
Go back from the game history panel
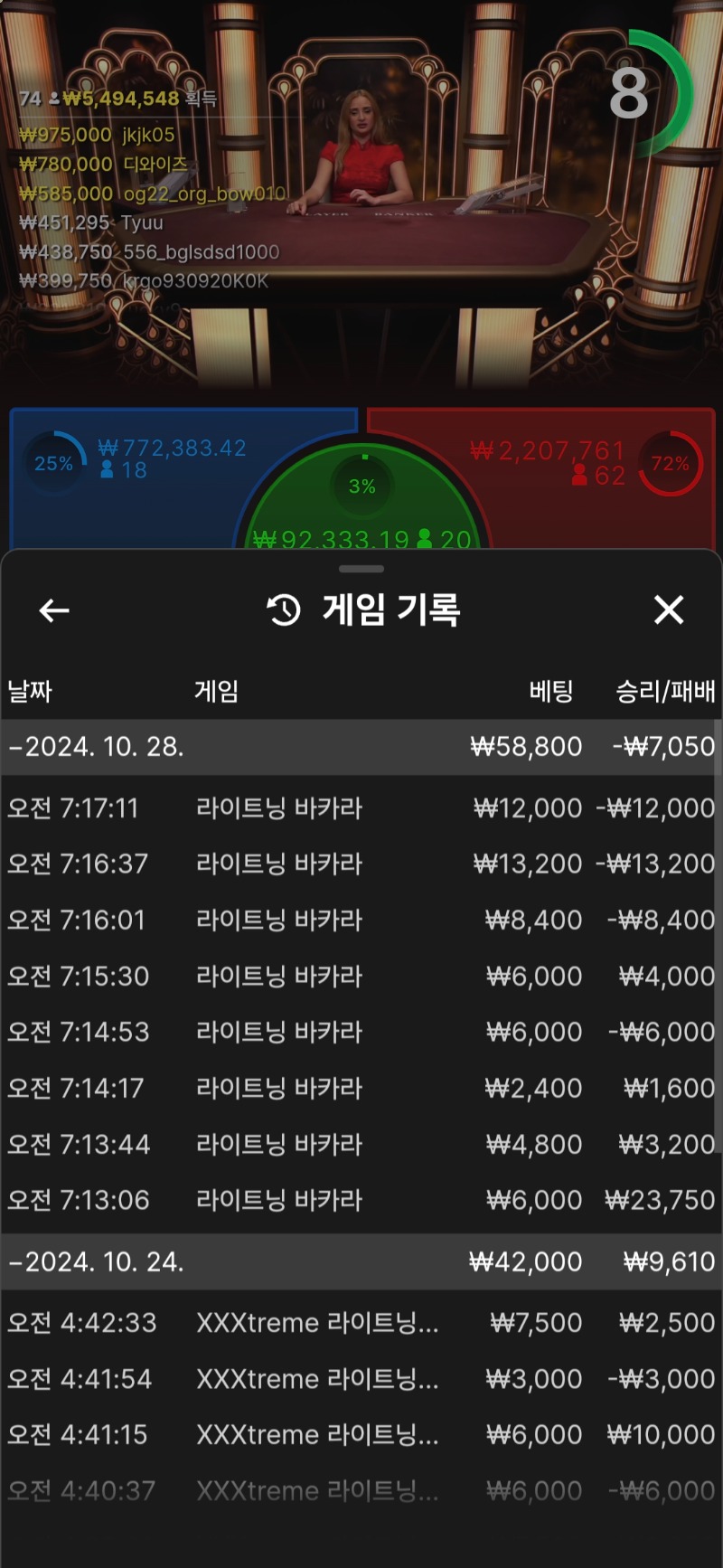click(x=54, y=611)
